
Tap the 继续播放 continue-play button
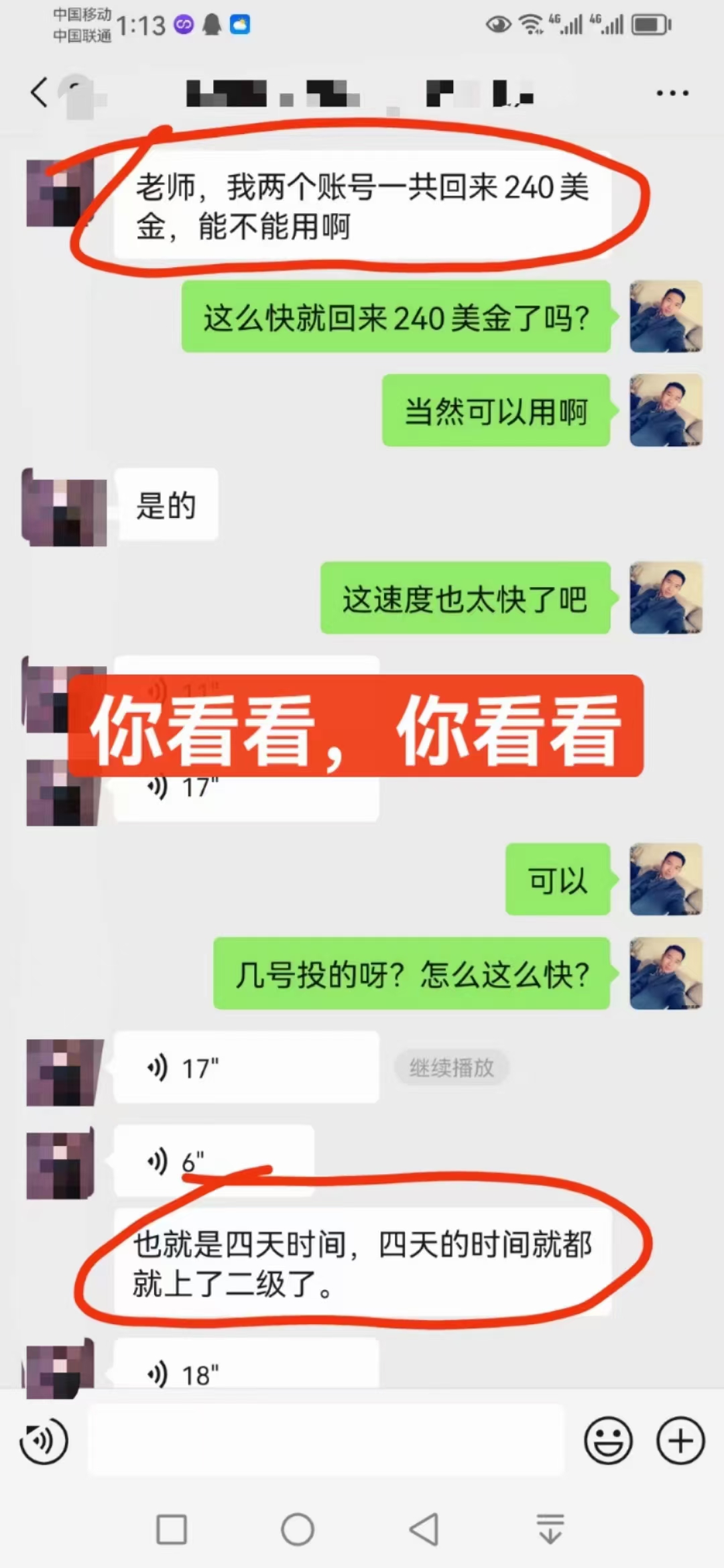451,1067
